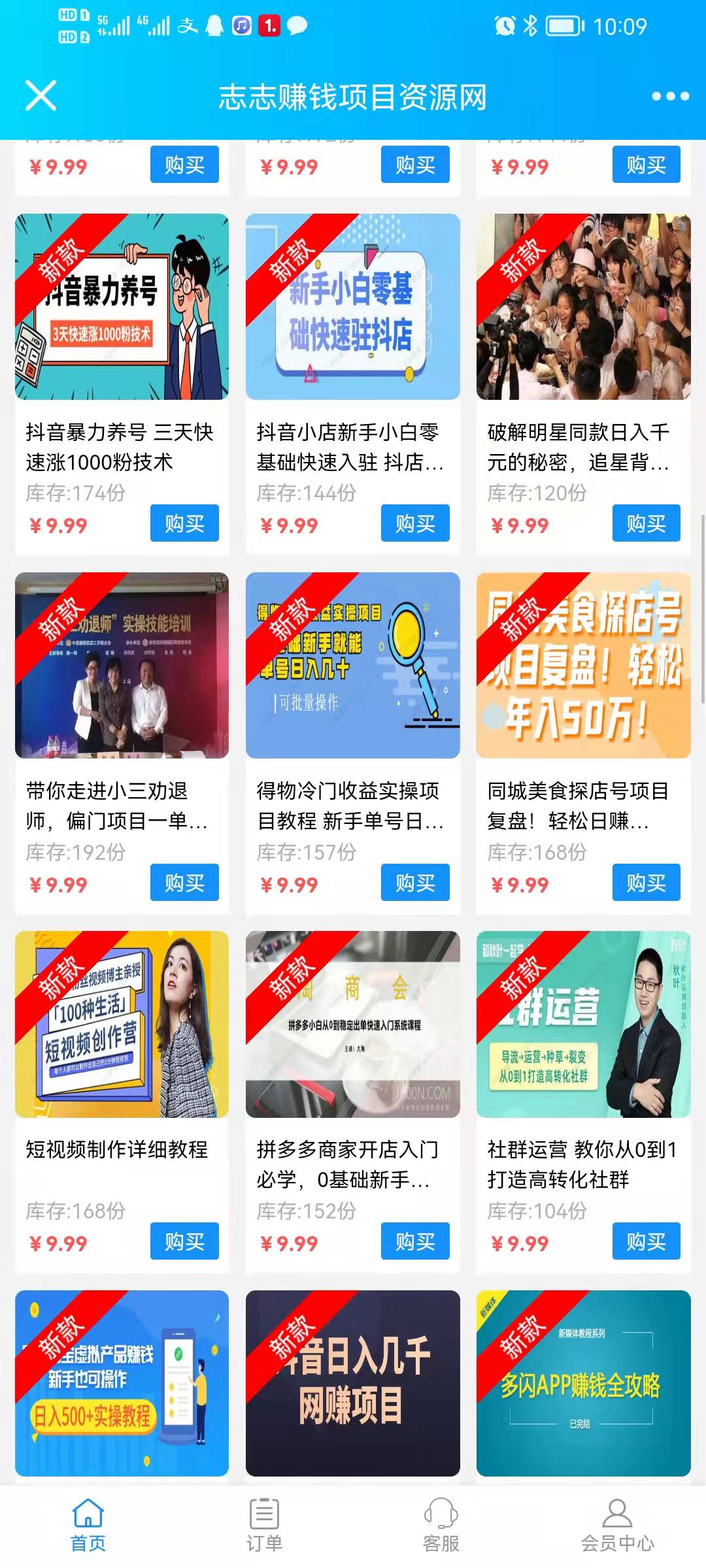Close the 志志赚钱项目资源网 page
The image size is (706, 1568).
click(x=41, y=96)
